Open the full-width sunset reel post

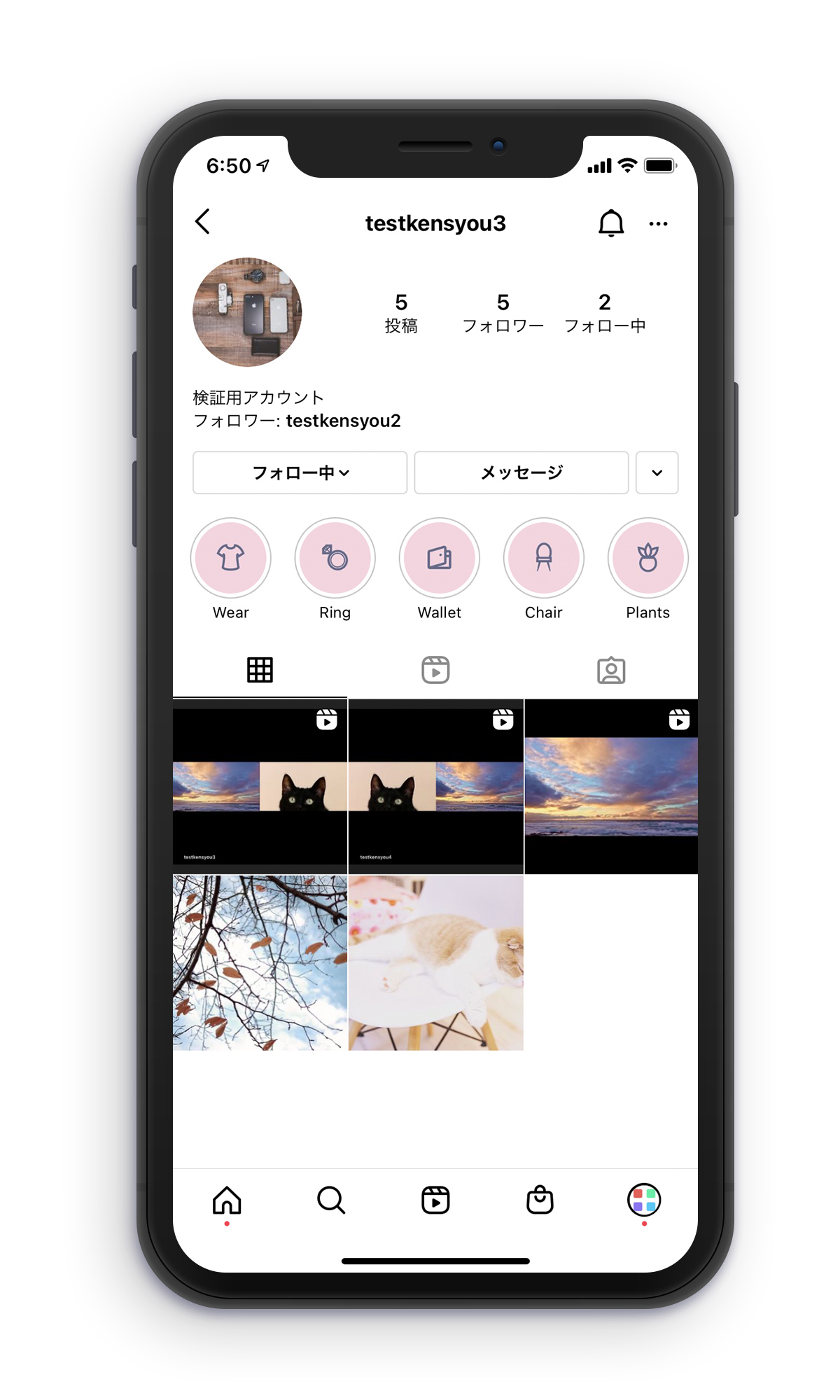610,787
